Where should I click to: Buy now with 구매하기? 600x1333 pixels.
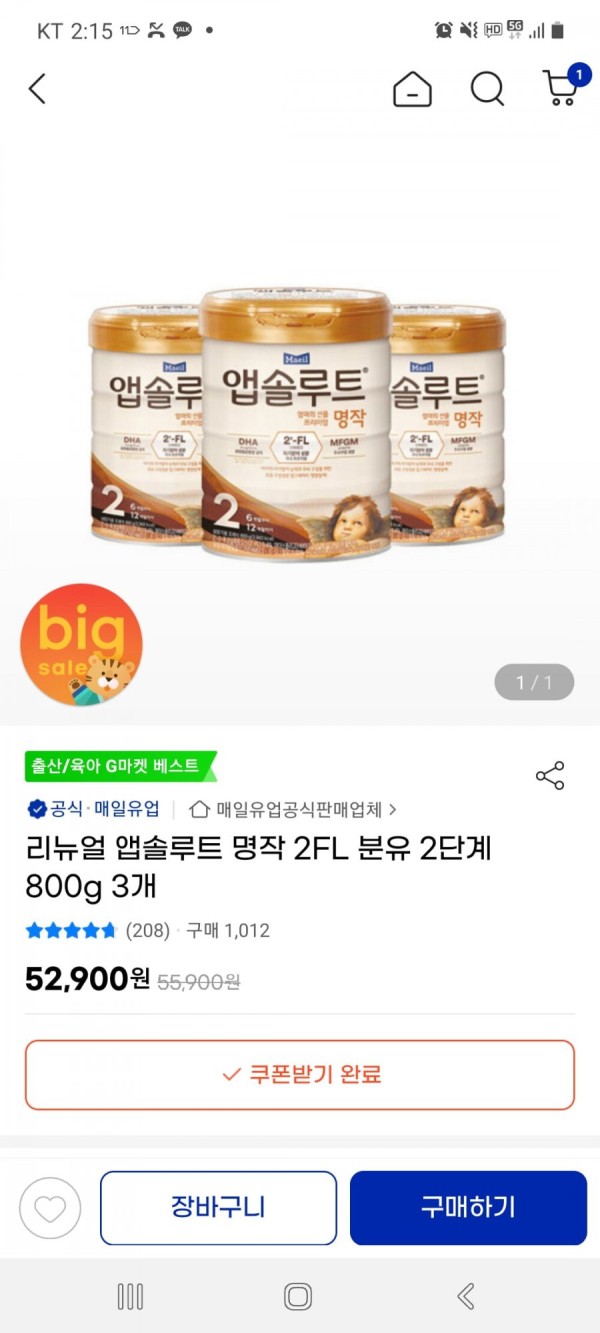click(x=468, y=1208)
